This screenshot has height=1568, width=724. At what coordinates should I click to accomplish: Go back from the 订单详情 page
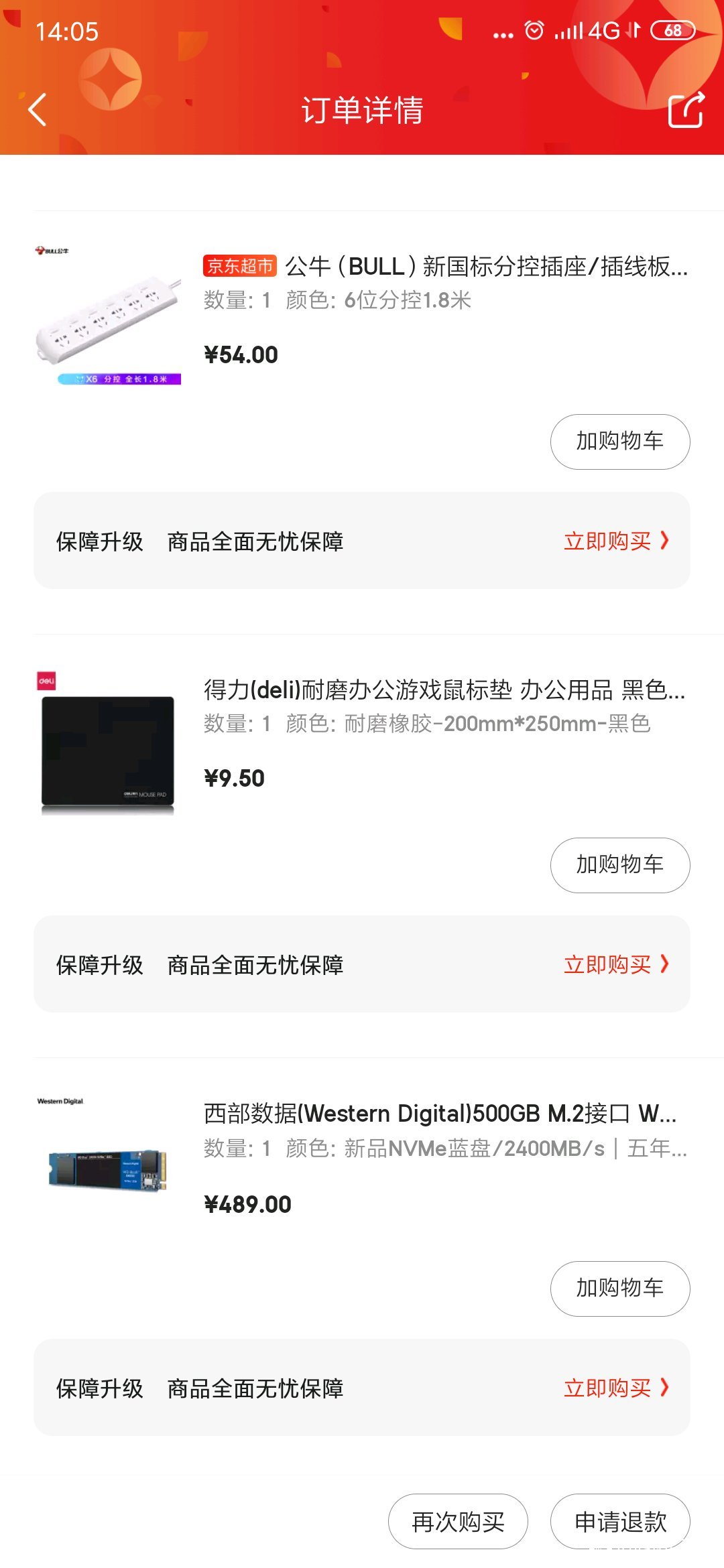(38, 110)
